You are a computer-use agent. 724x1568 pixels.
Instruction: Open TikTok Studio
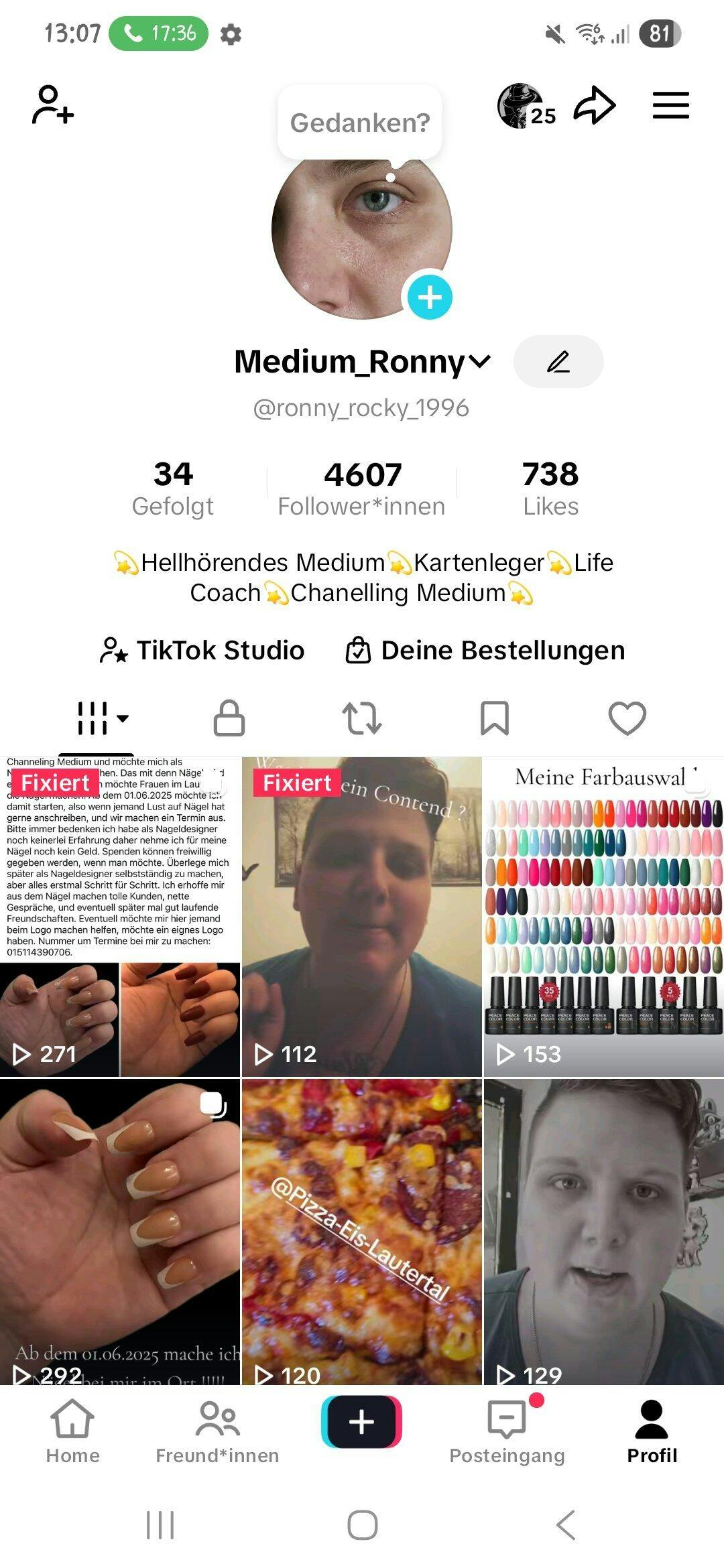coord(202,650)
